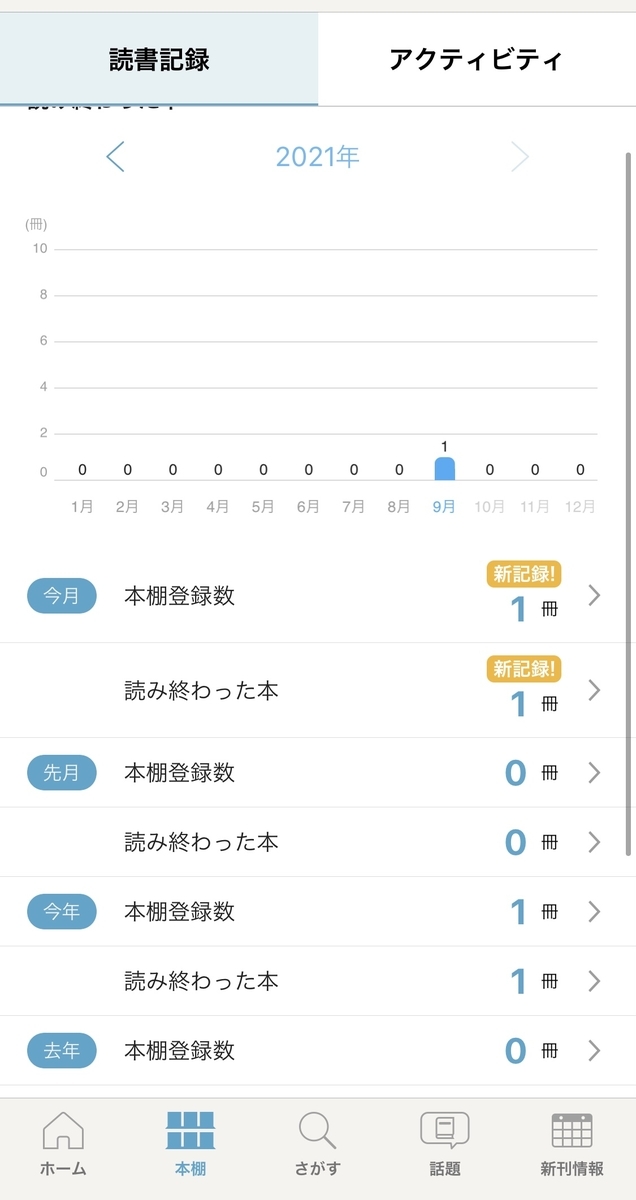Open 去年 本棚登録数 row
The width and height of the screenshot is (636, 1200).
(318, 1051)
